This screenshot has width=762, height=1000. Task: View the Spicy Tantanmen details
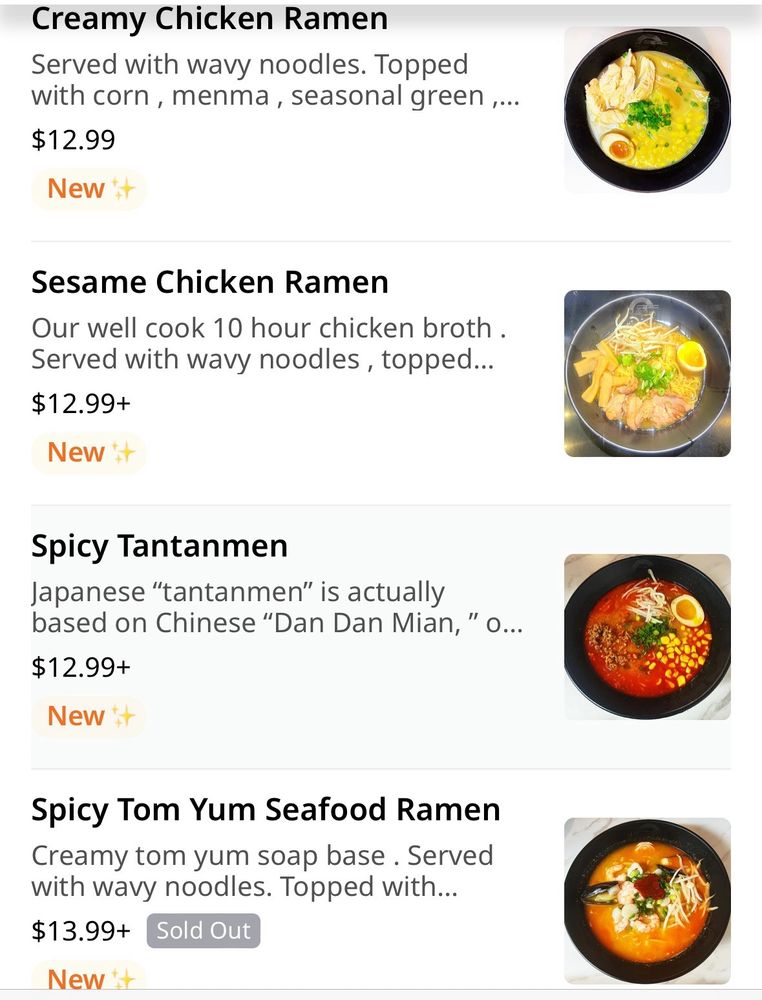coord(160,547)
